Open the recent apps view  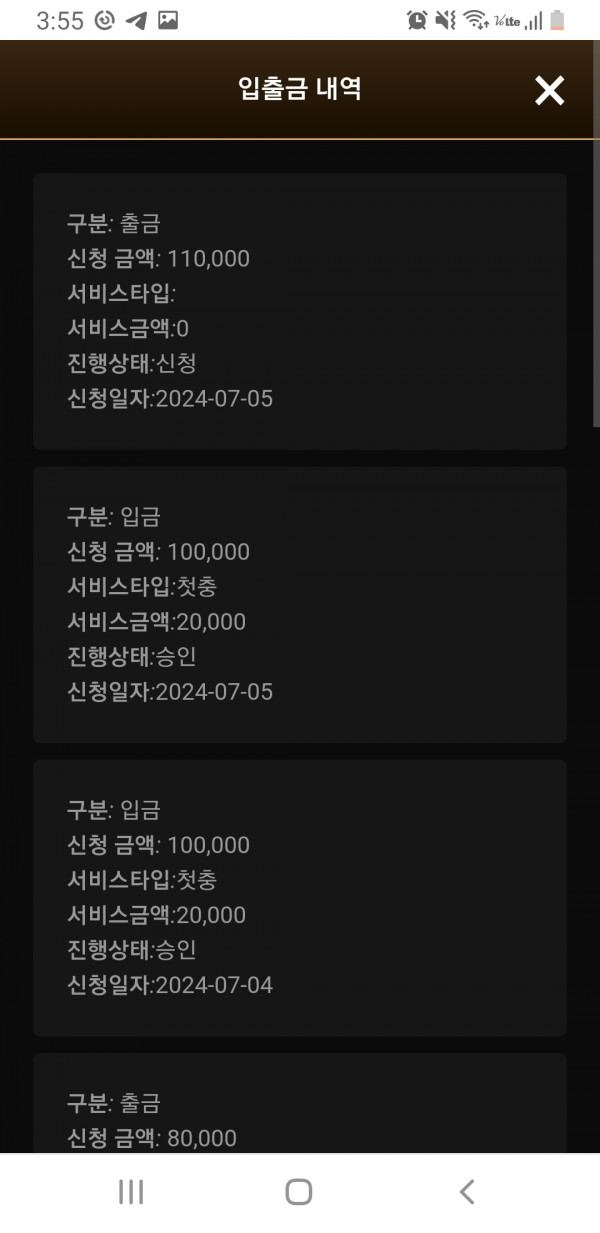click(131, 1191)
